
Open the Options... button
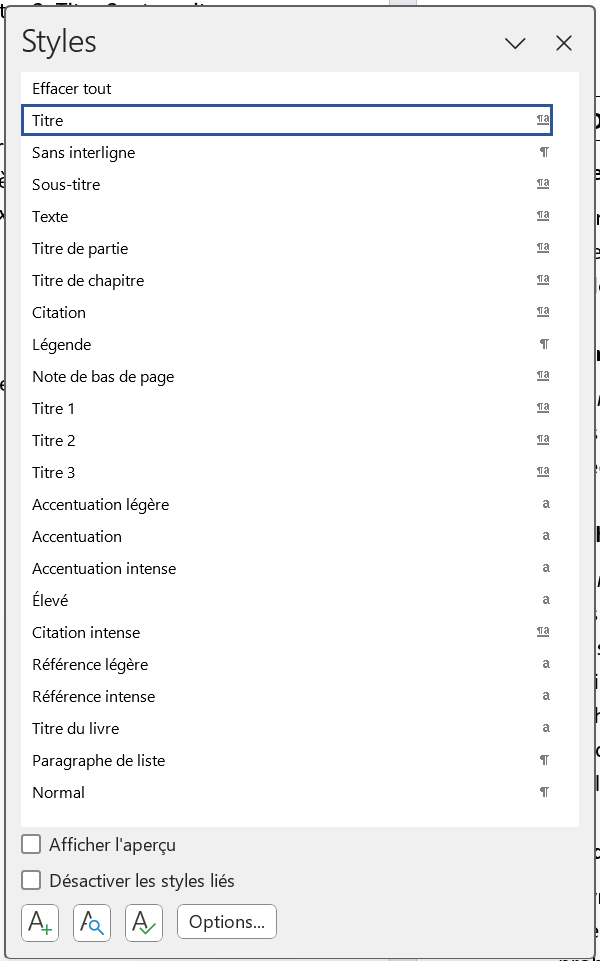[227, 922]
